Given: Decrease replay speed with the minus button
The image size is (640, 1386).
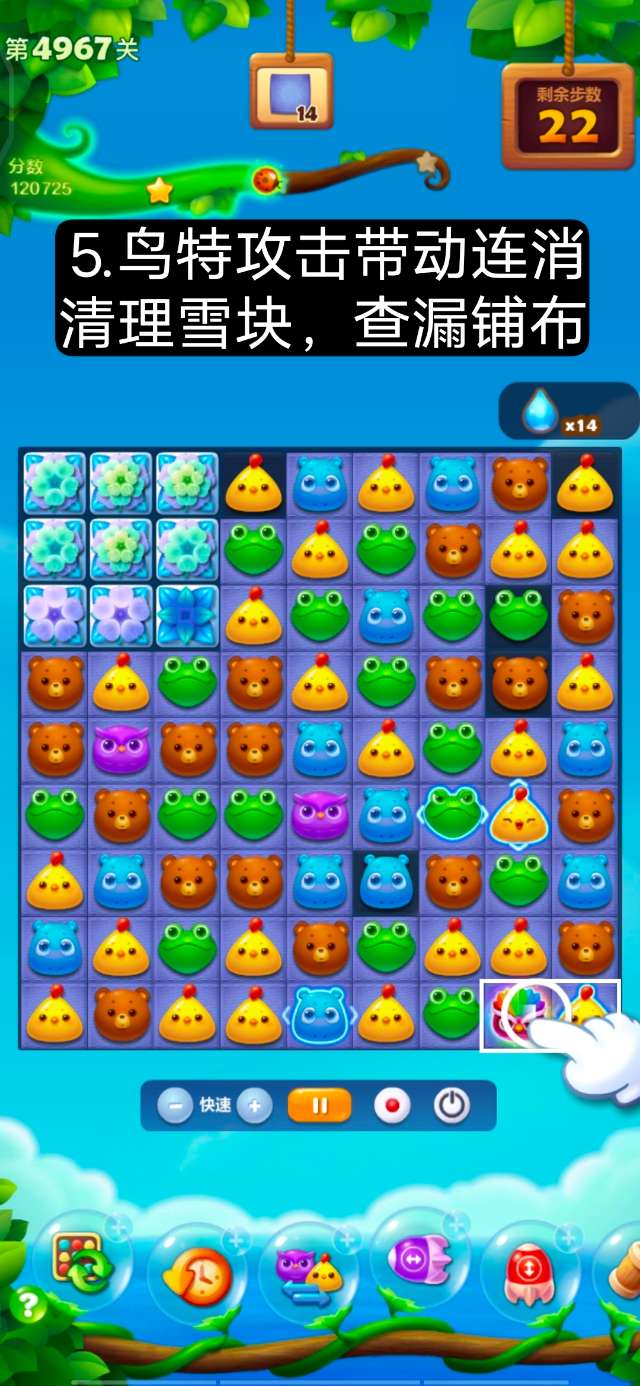Looking at the screenshot, I should [175, 1105].
